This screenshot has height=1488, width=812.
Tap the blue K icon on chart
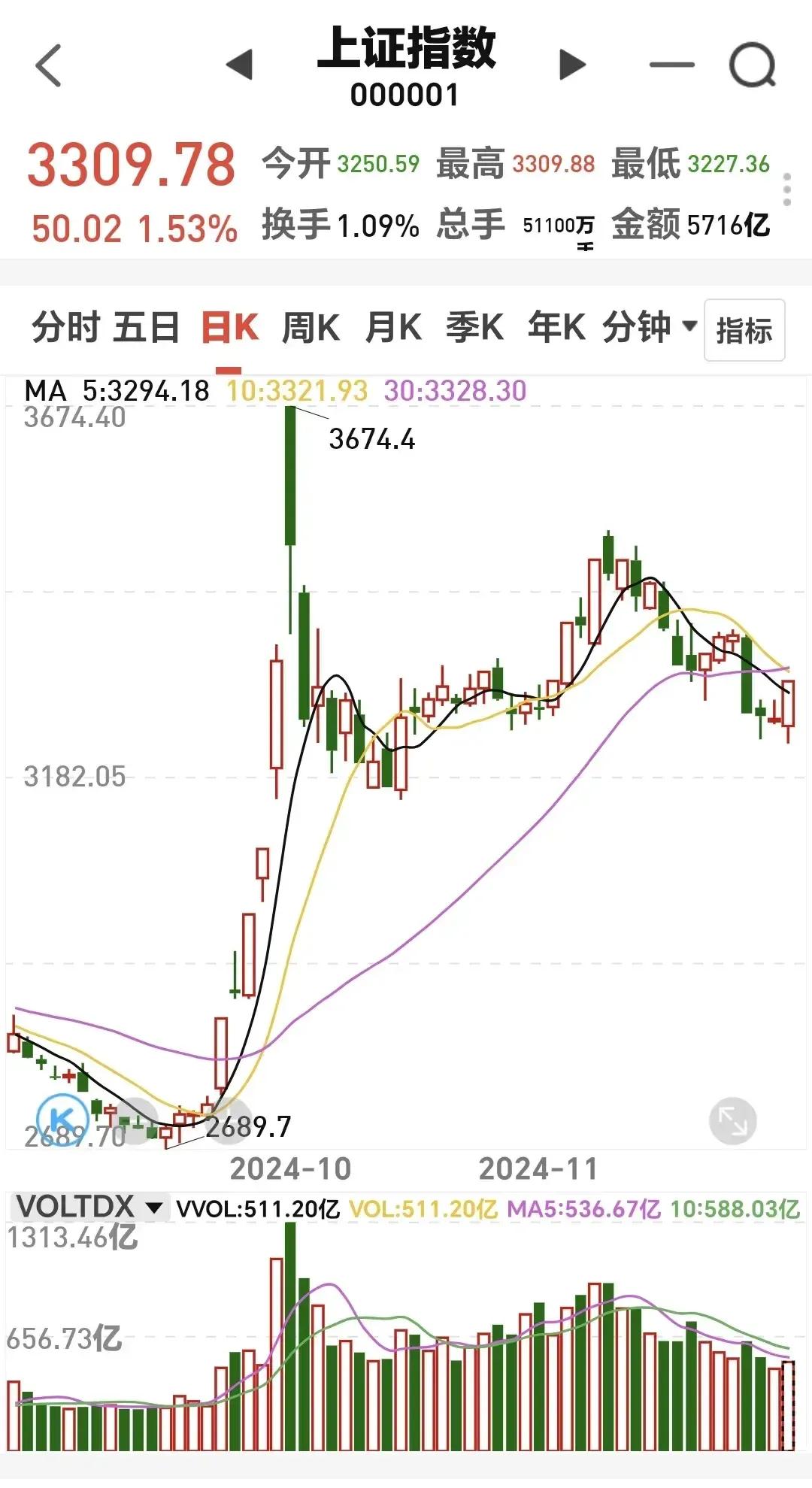pyautogui.click(x=62, y=1120)
